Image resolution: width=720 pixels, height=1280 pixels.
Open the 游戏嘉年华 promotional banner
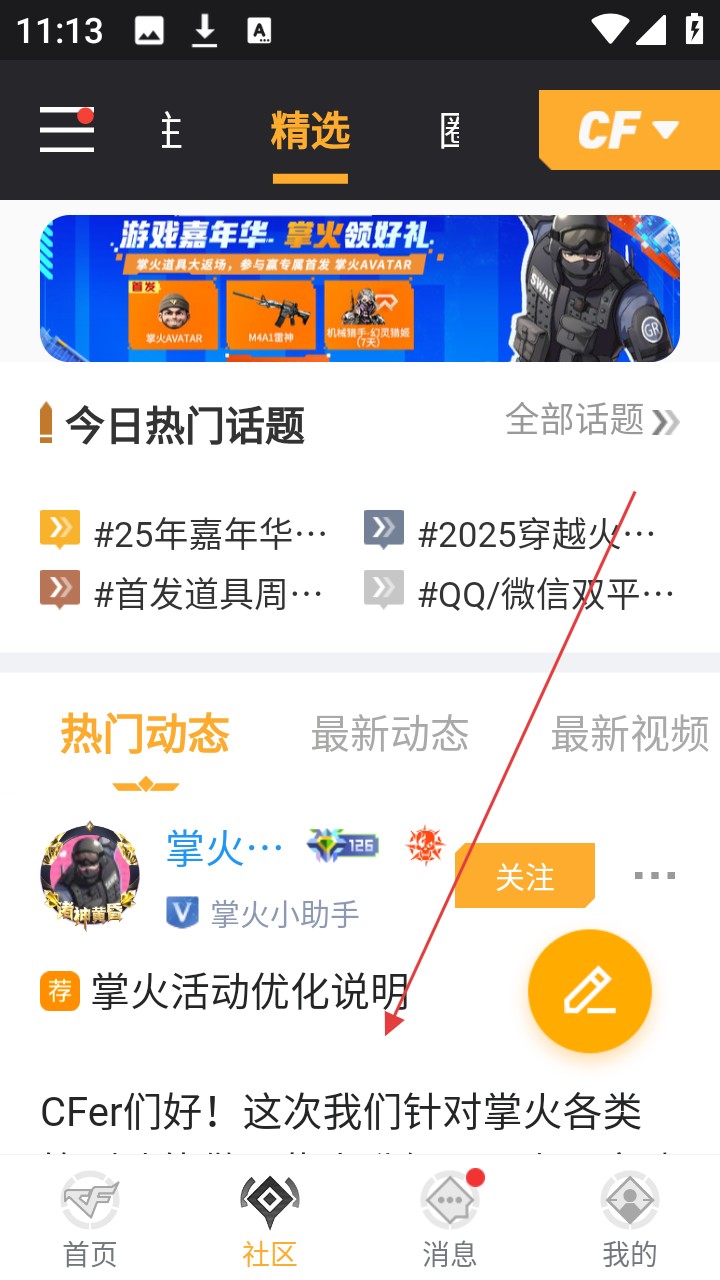coord(360,288)
